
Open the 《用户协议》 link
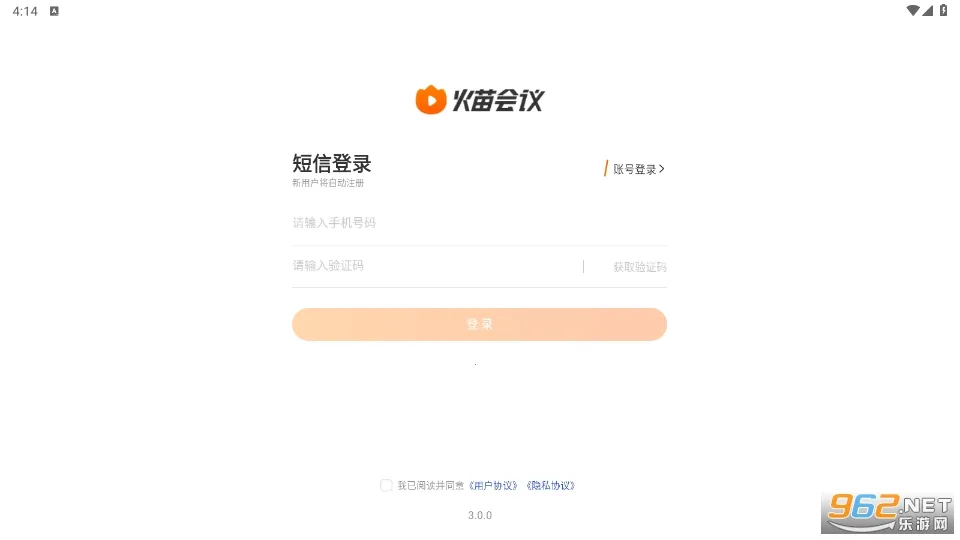[494, 485]
